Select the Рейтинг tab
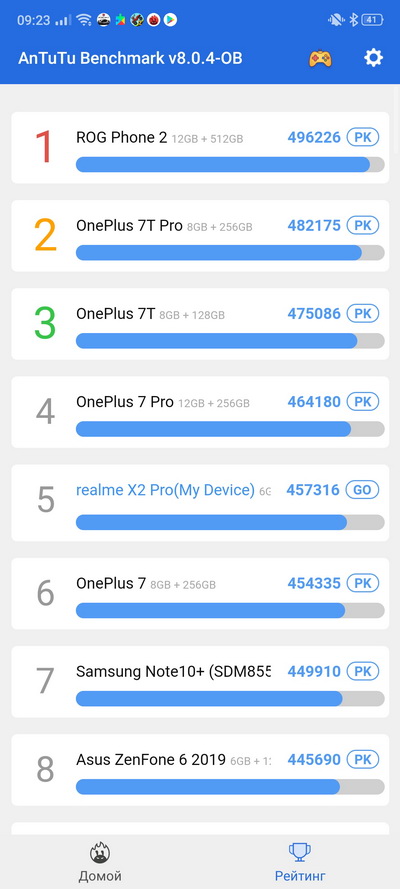The height and width of the screenshot is (889, 400). pyautogui.click(x=300, y=862)
